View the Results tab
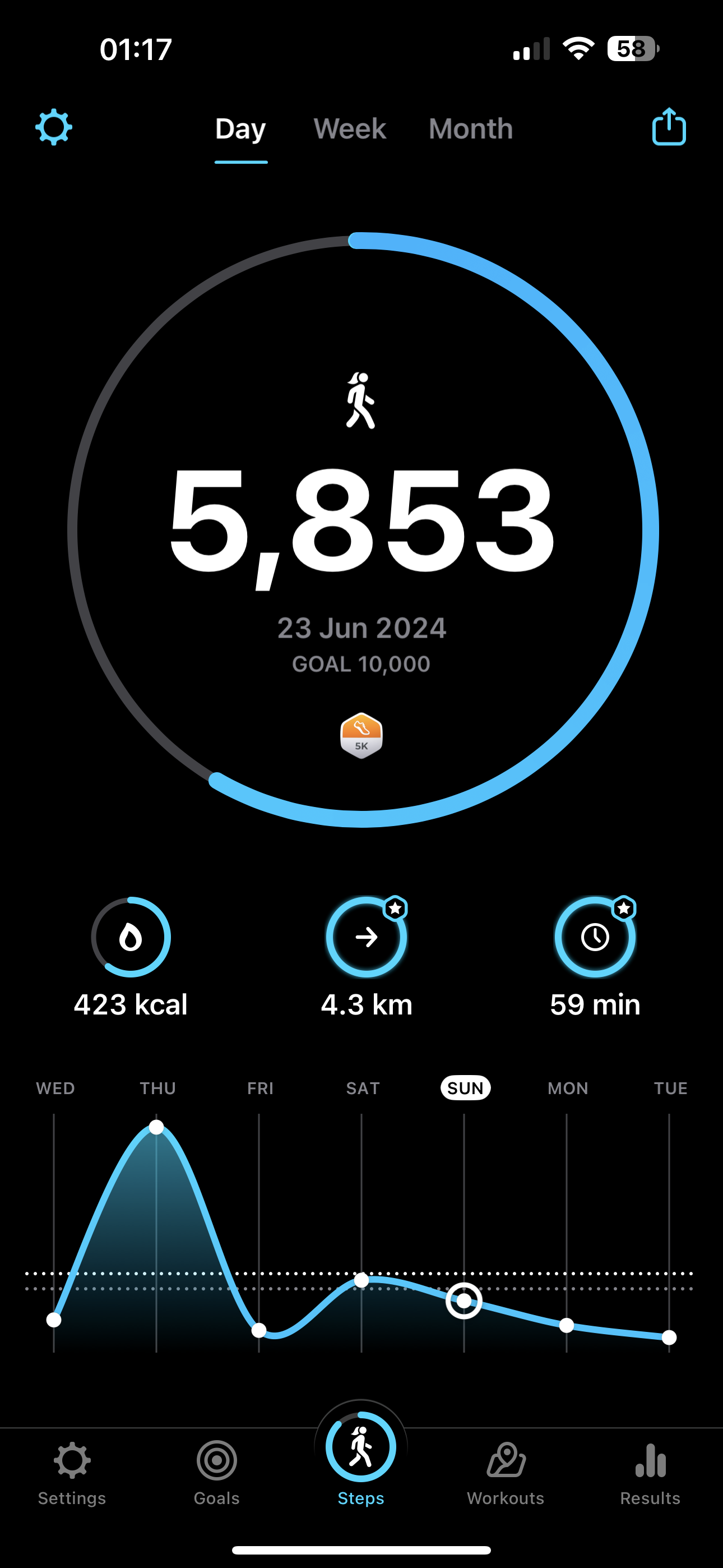This screenshot has width=723, height=1568. [650, 1473]
